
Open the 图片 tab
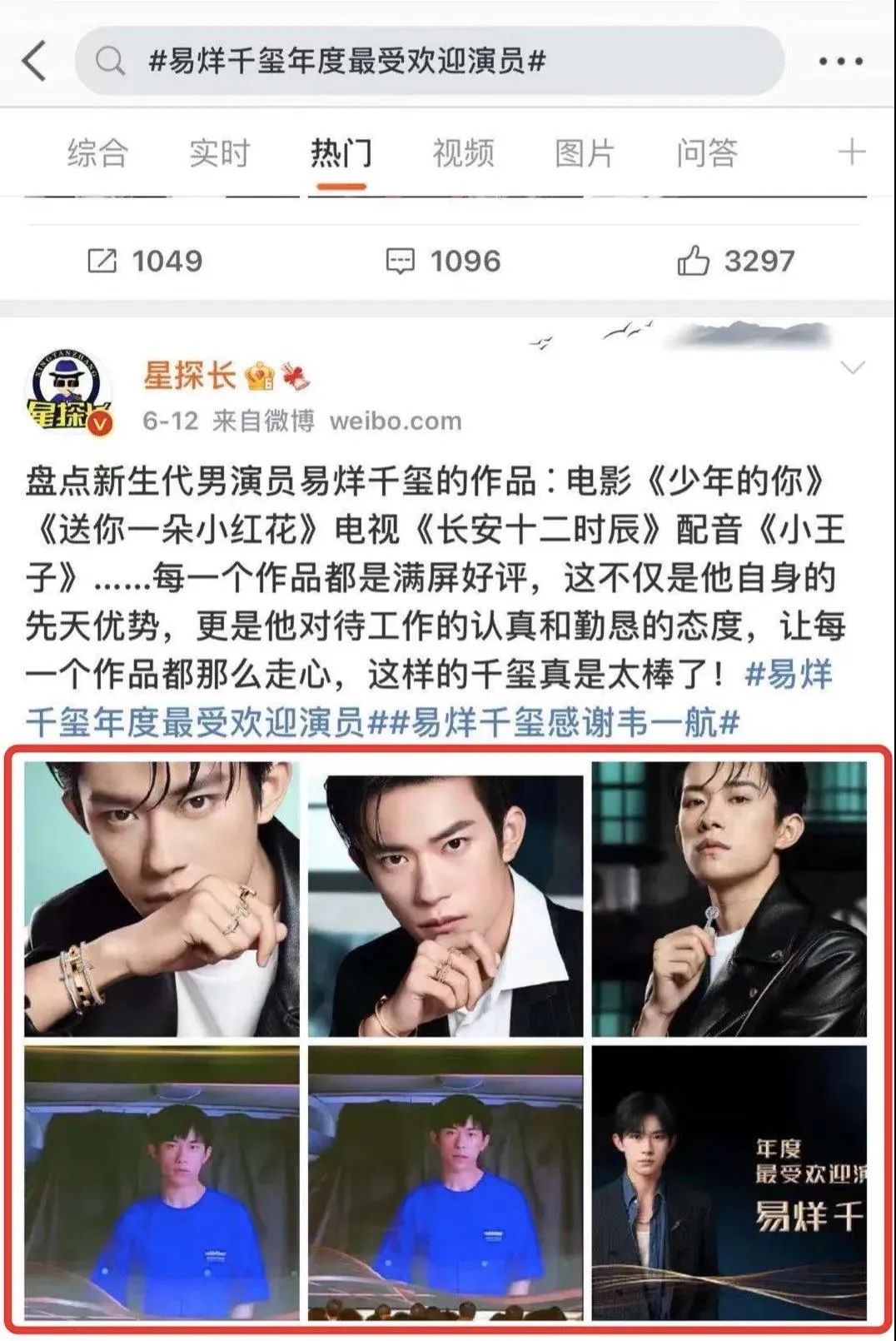point(585,153)
